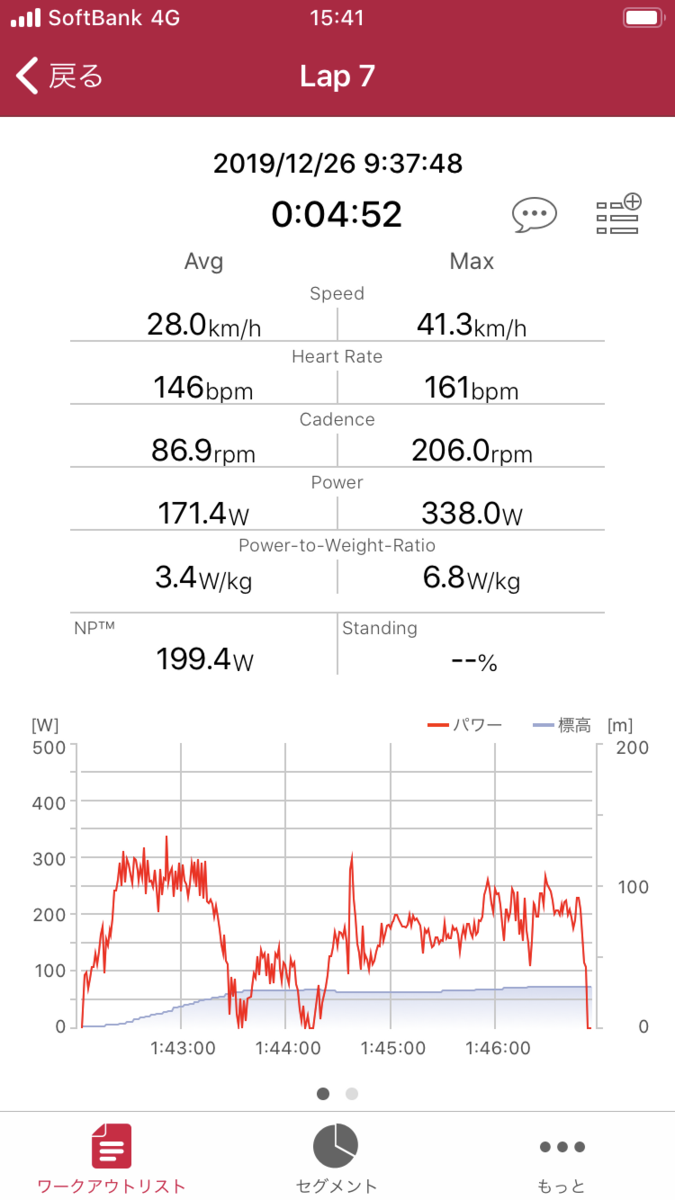
Task: Open the comment speech bubble icon
Action: coord(534,214)
